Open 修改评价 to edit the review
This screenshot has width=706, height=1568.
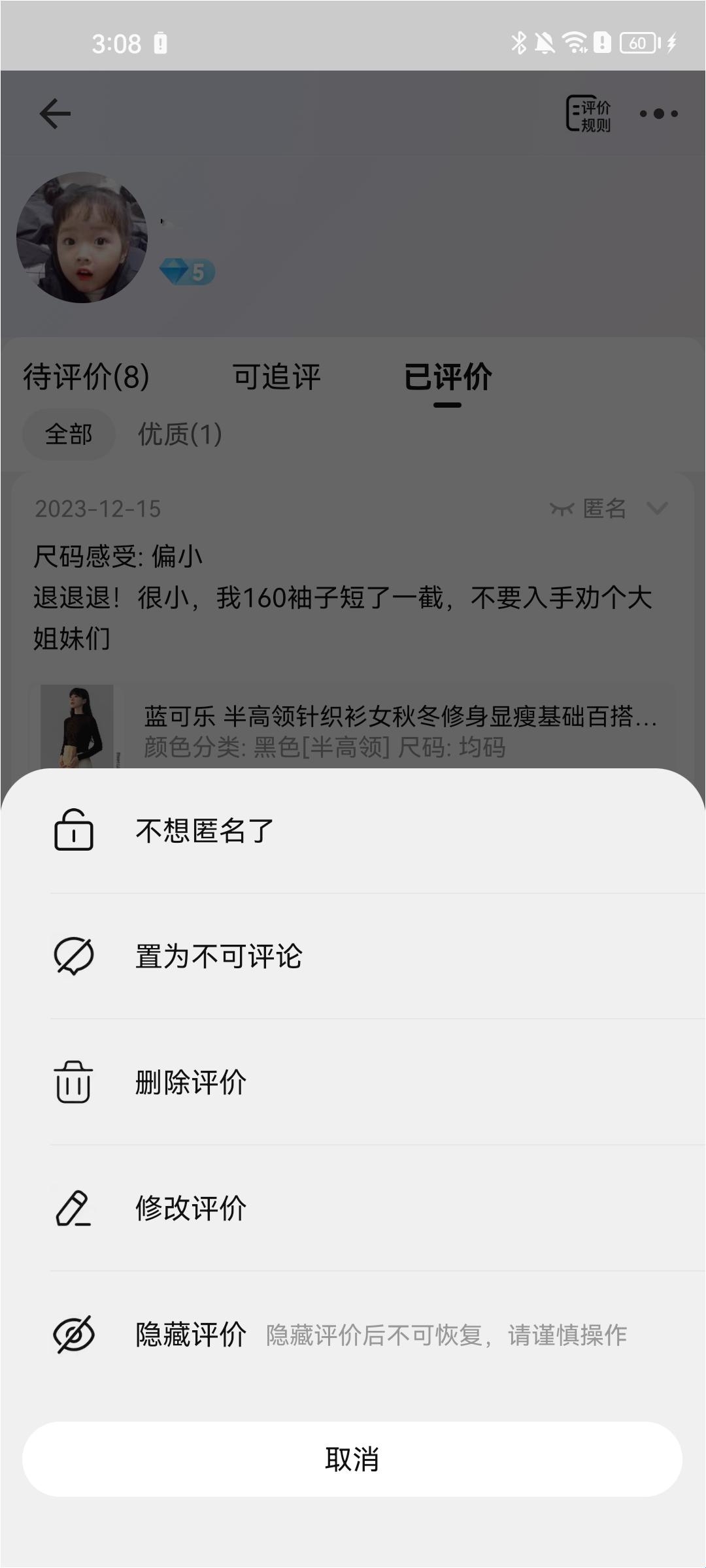[x=190, y=1209]
